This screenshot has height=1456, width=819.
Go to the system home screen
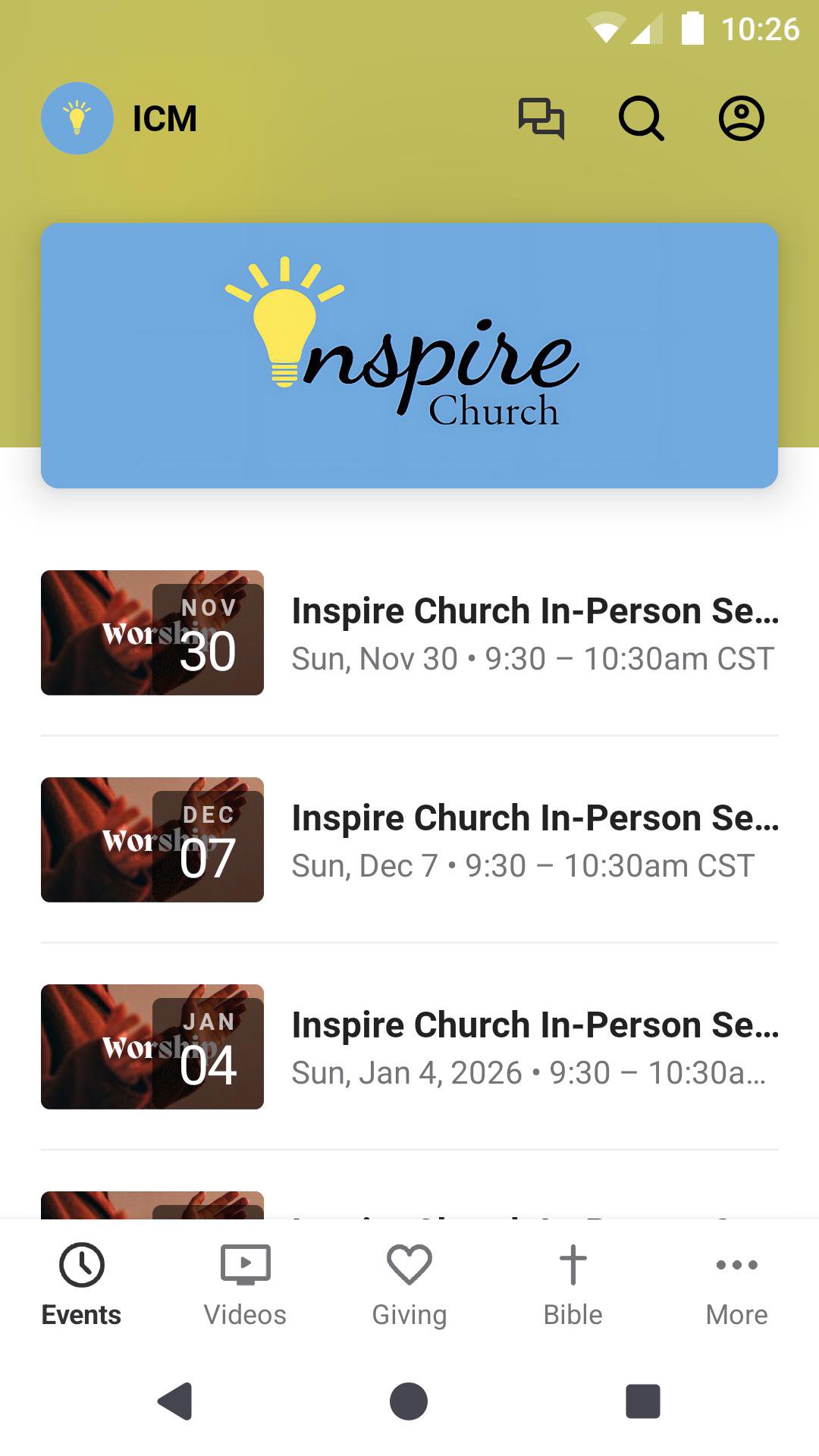point(409,1401)
